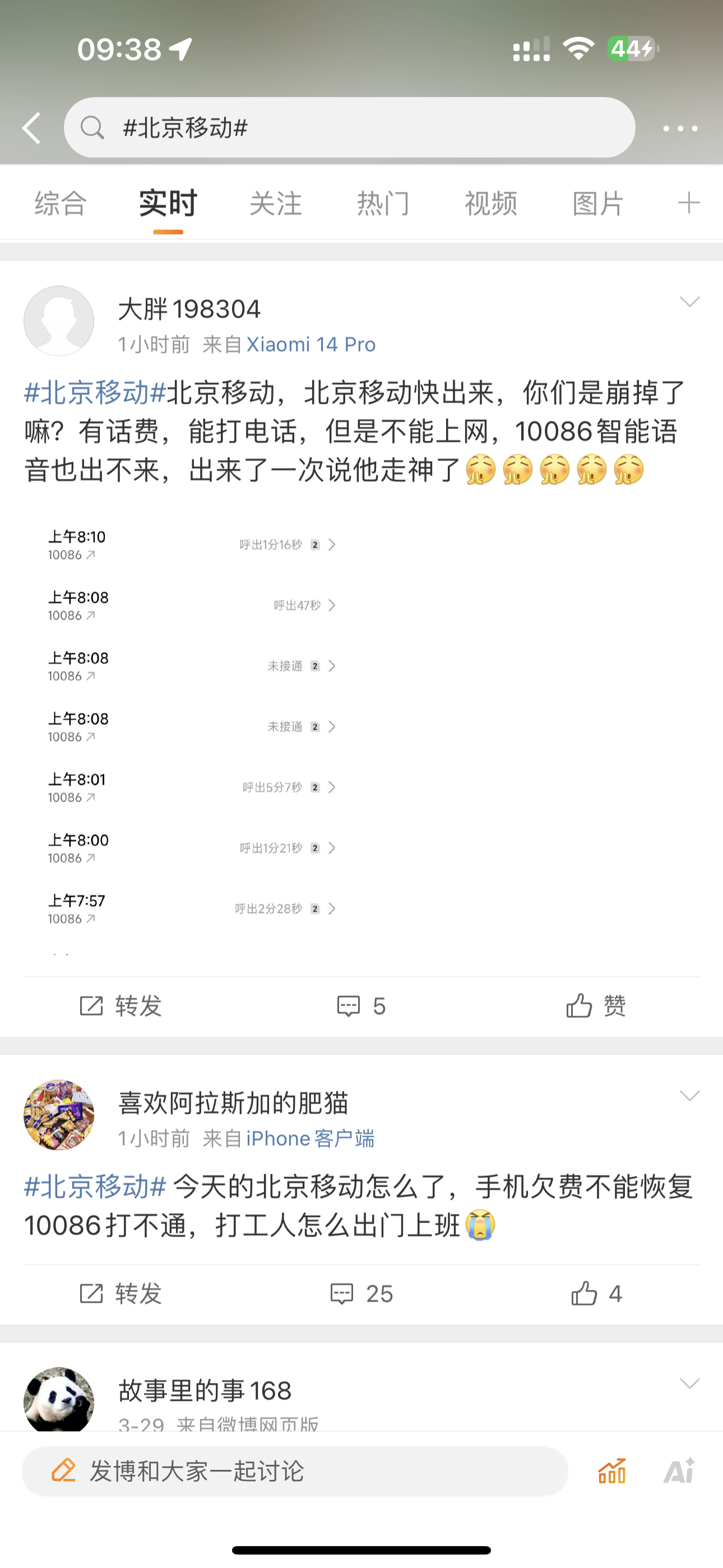Switch to the 关注 tab
Image resolution: width=723 pixels, height=1568 pixels.
pyautogui.click(x=276, y=204)
